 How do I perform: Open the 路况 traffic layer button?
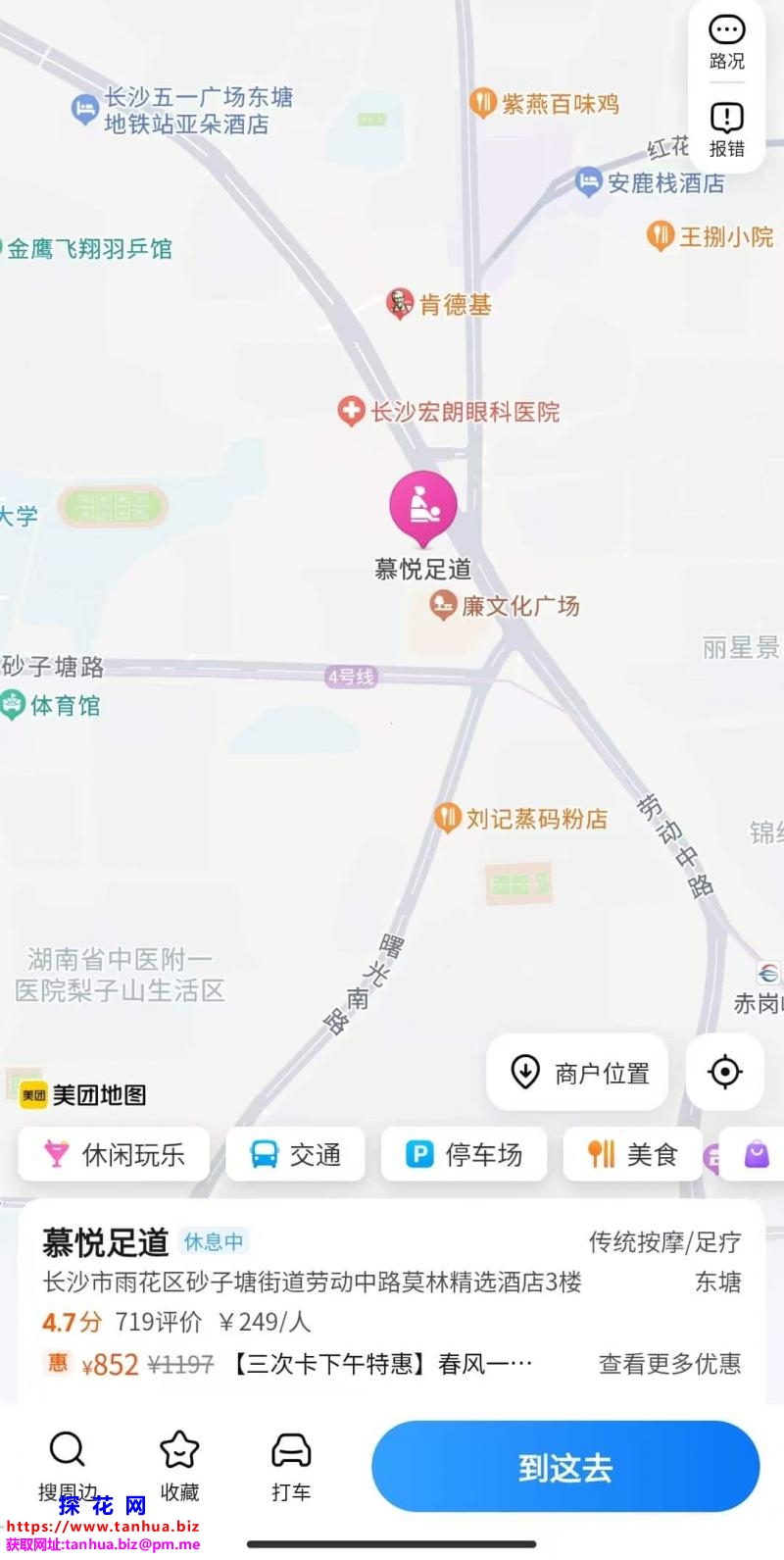coord(726,43)
